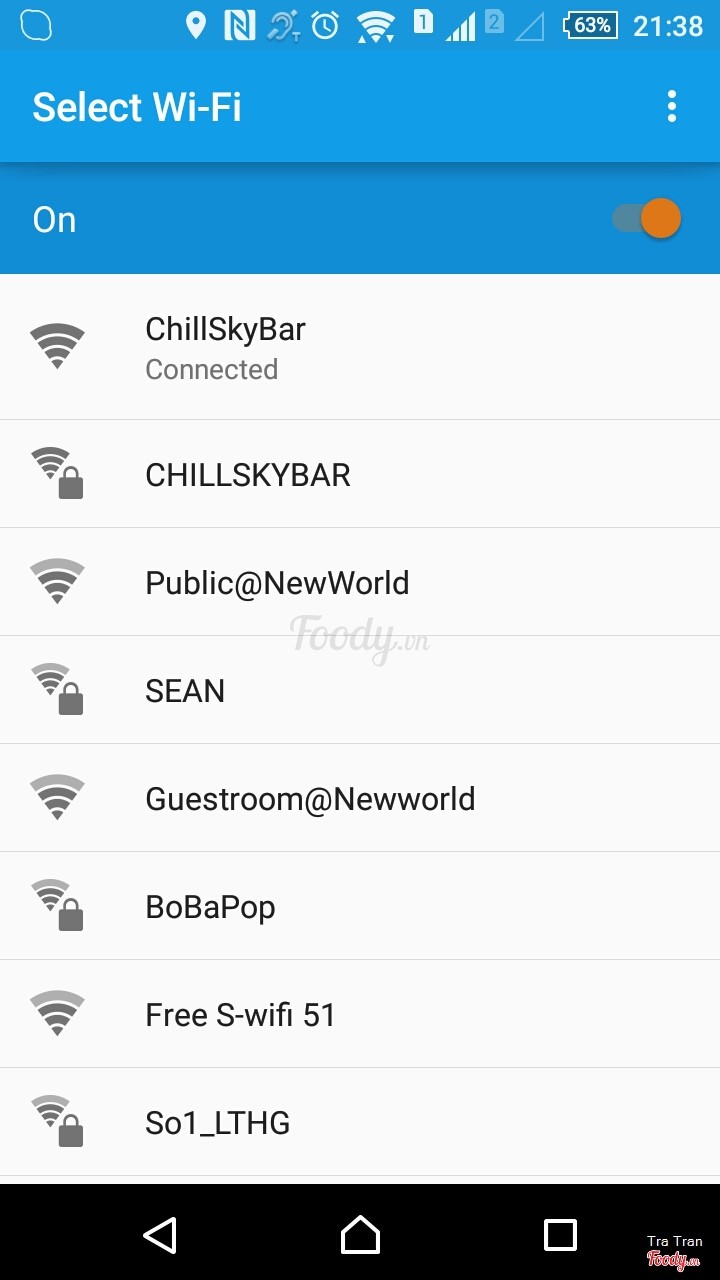Open the overflow menu
The height and width of the screenshot is (1280, 720).
point(671,106)
